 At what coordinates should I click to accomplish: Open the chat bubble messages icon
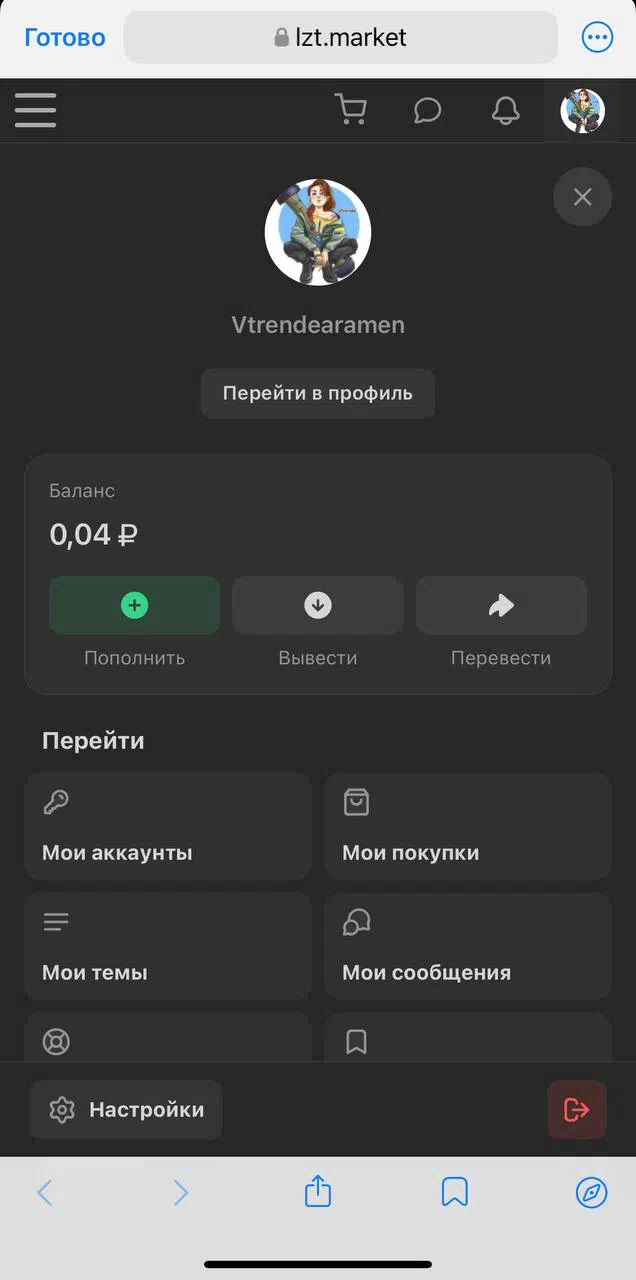[428, 110]
